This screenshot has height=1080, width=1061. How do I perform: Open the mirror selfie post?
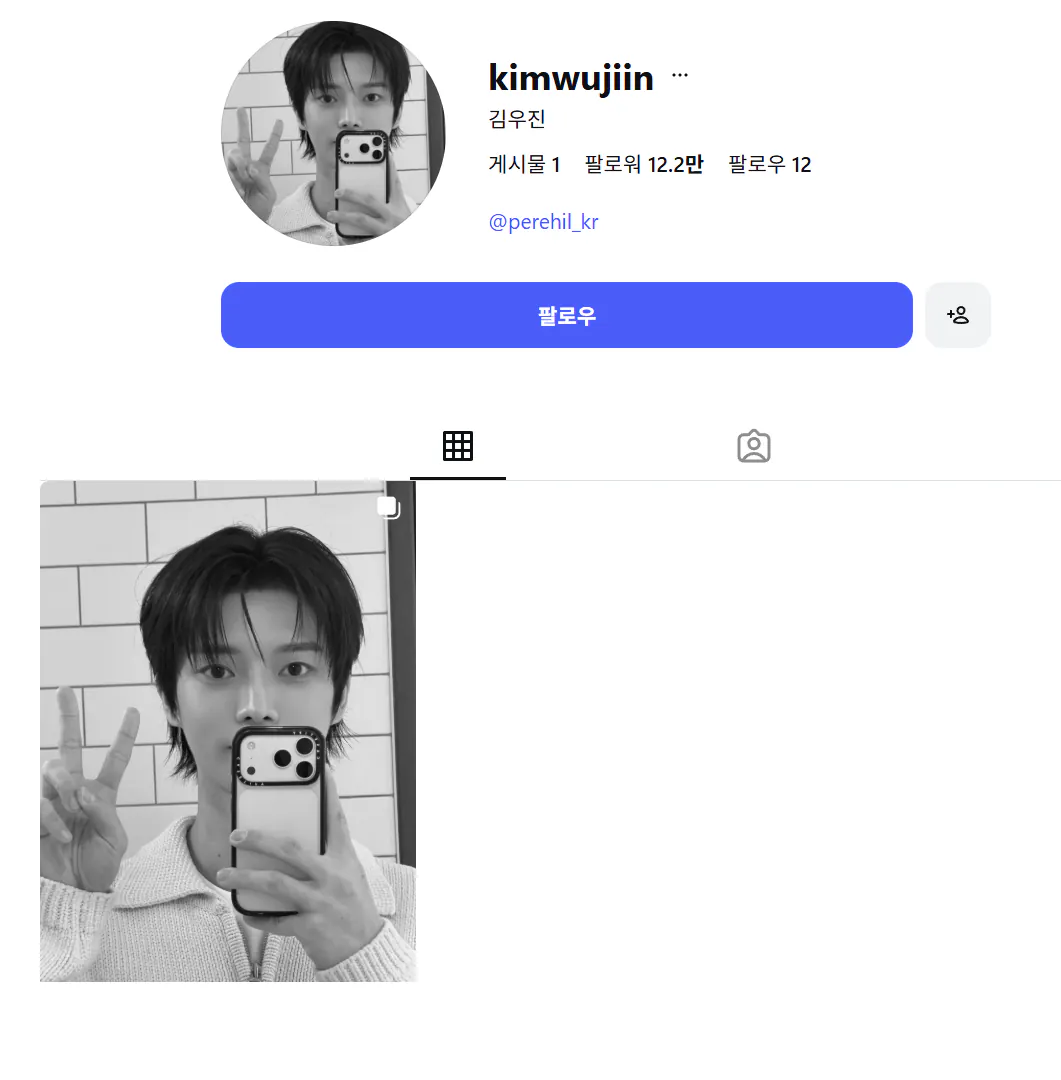[x=228, y=730]
